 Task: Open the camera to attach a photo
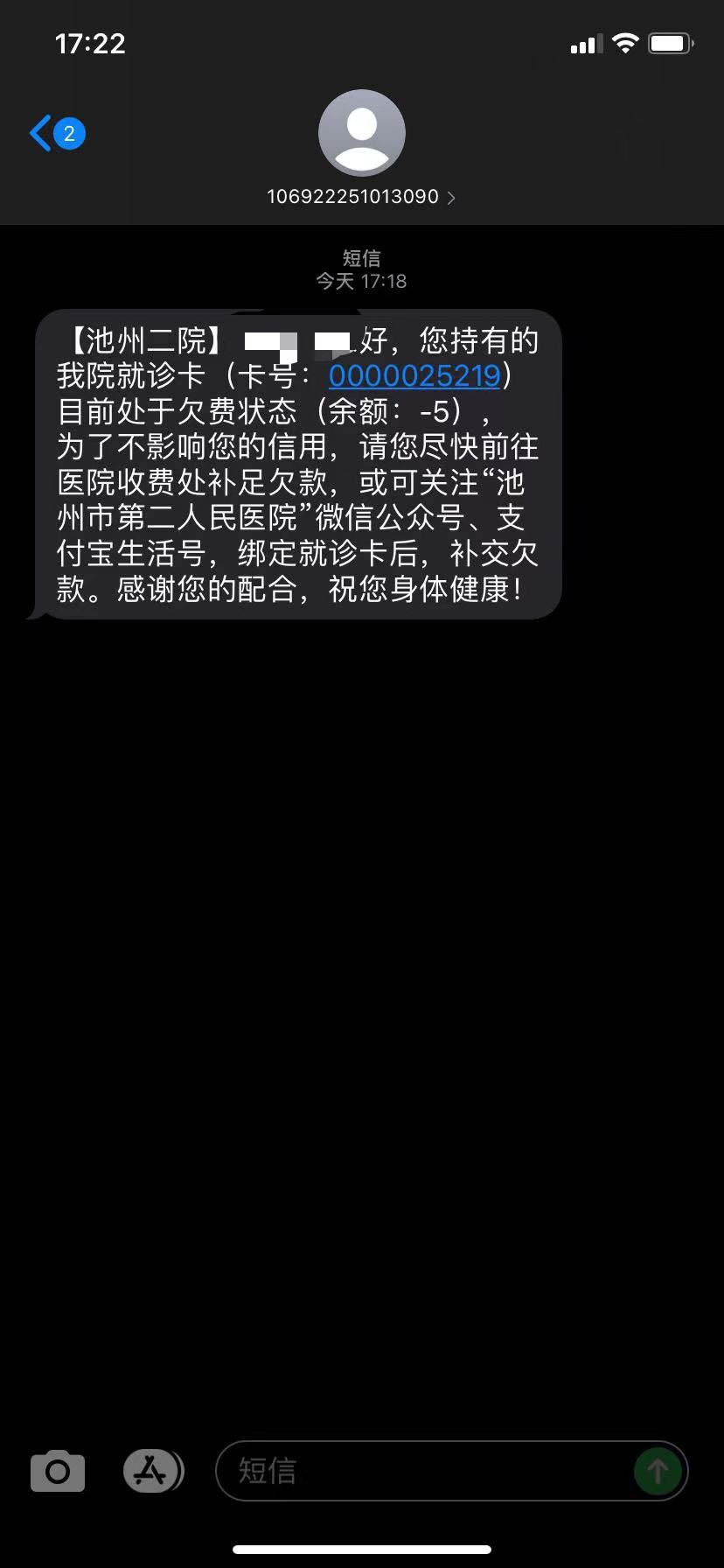click(x=58, y=1471)
